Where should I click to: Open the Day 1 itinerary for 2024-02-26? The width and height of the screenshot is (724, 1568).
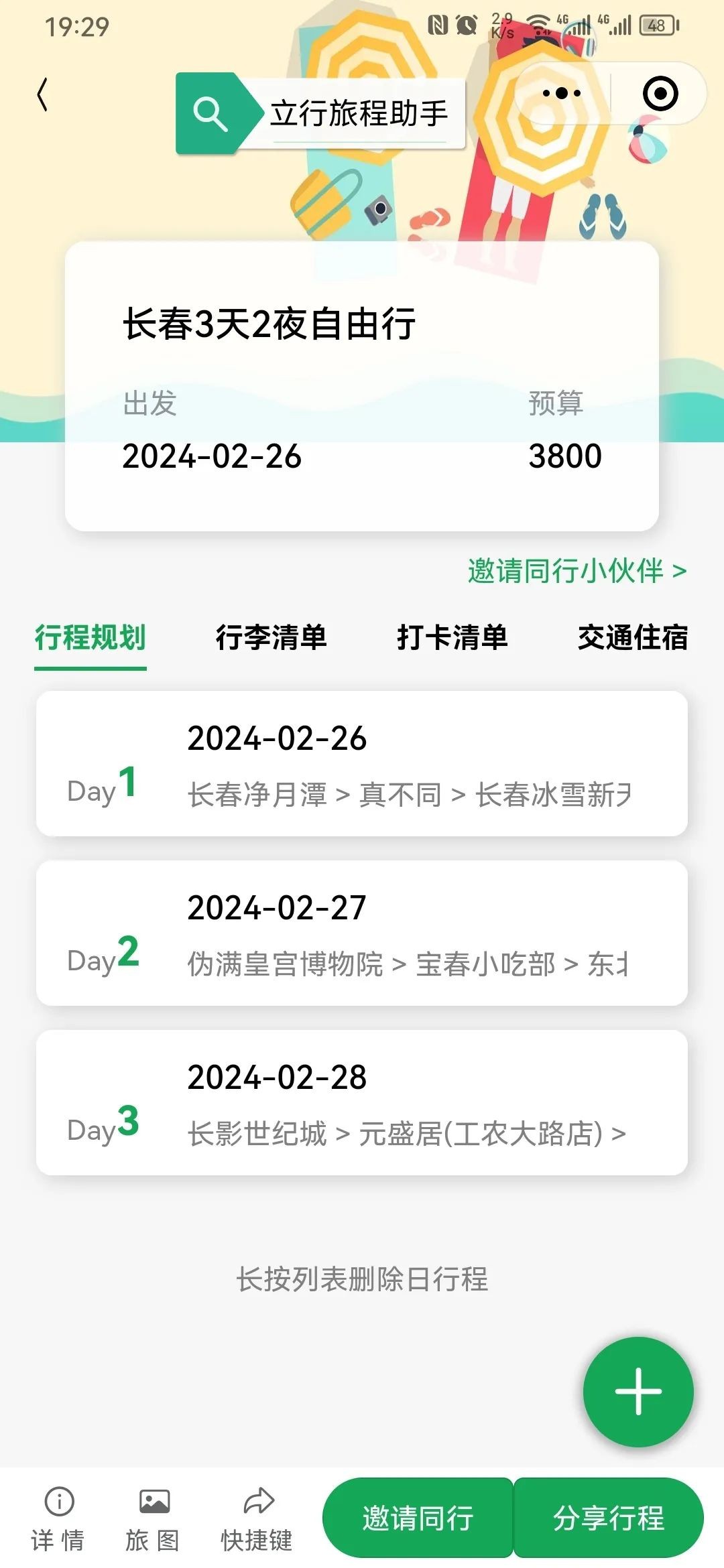point(362,764)
